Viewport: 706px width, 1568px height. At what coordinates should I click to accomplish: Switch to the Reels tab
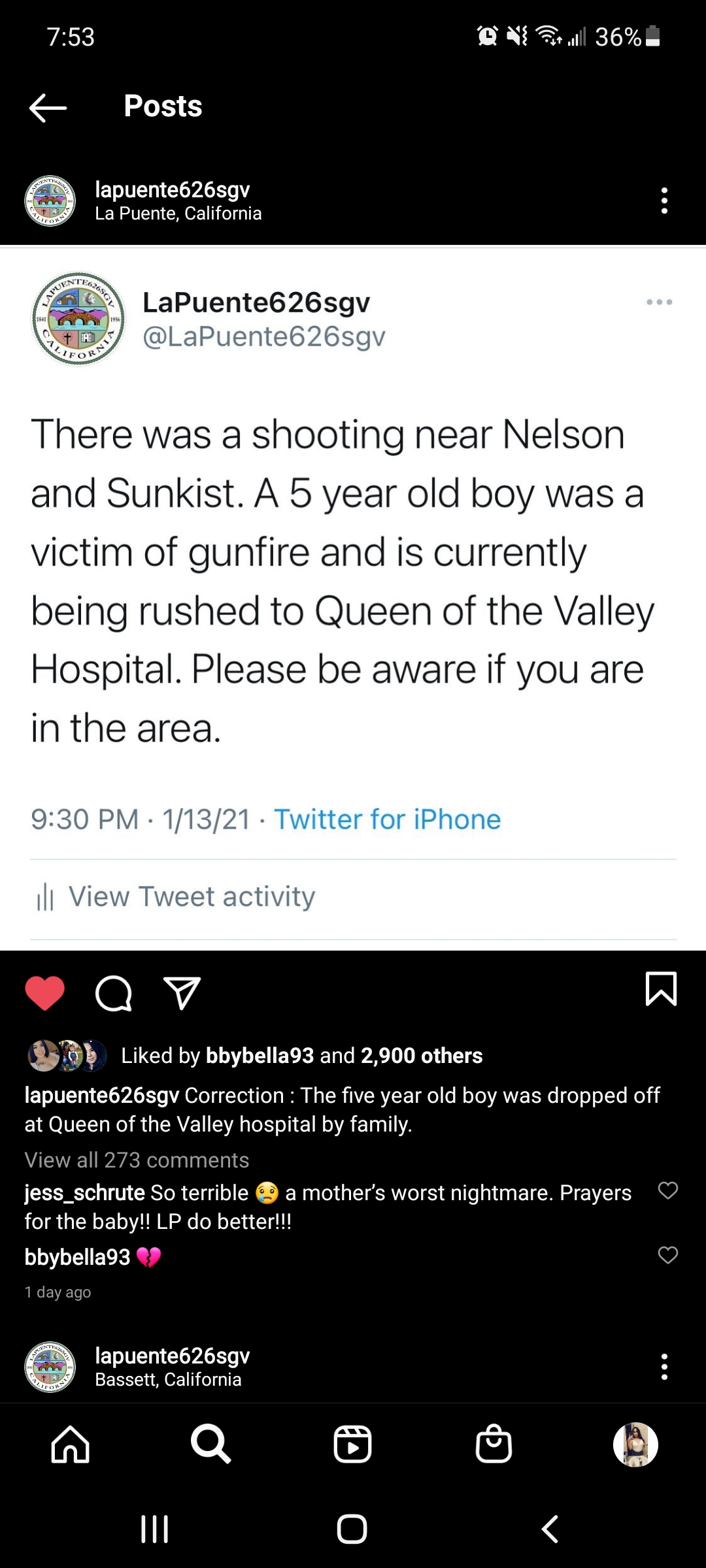point(352,1444)
